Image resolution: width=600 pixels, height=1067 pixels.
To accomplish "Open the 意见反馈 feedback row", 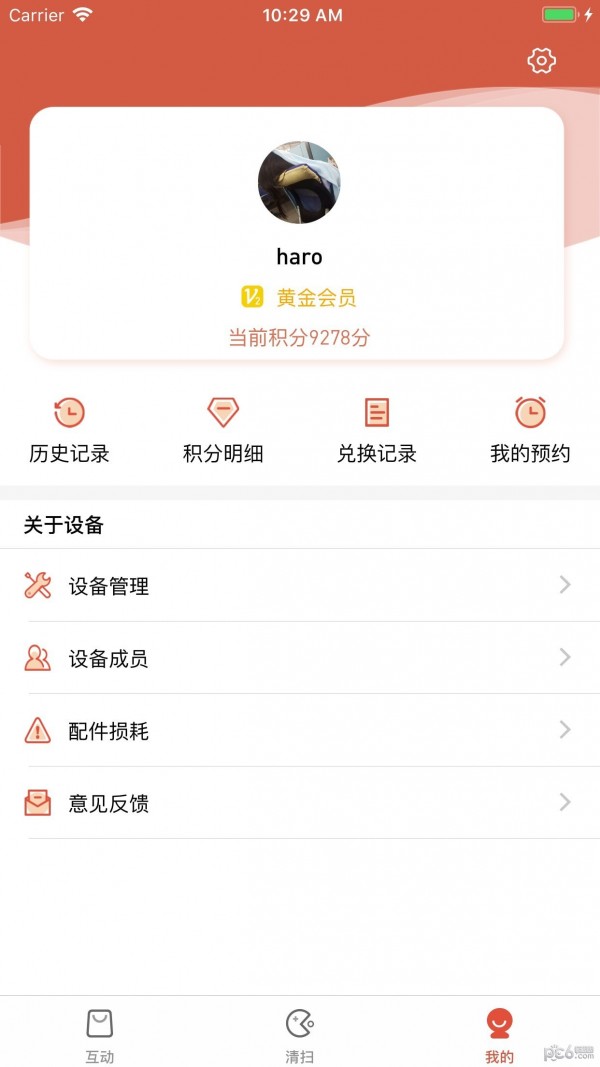I will 300,803.
